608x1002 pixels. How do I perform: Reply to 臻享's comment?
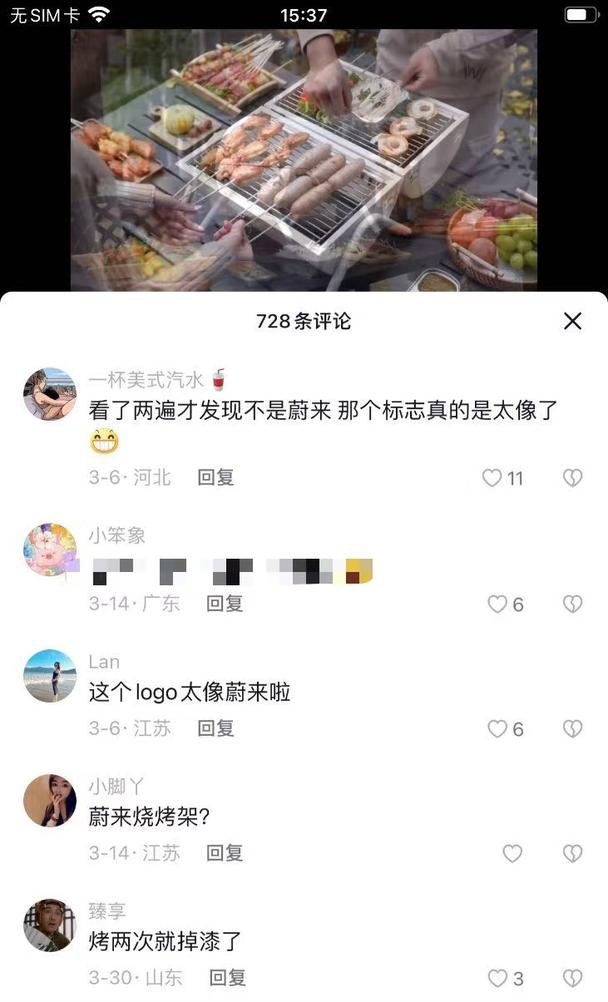(224, 978)
